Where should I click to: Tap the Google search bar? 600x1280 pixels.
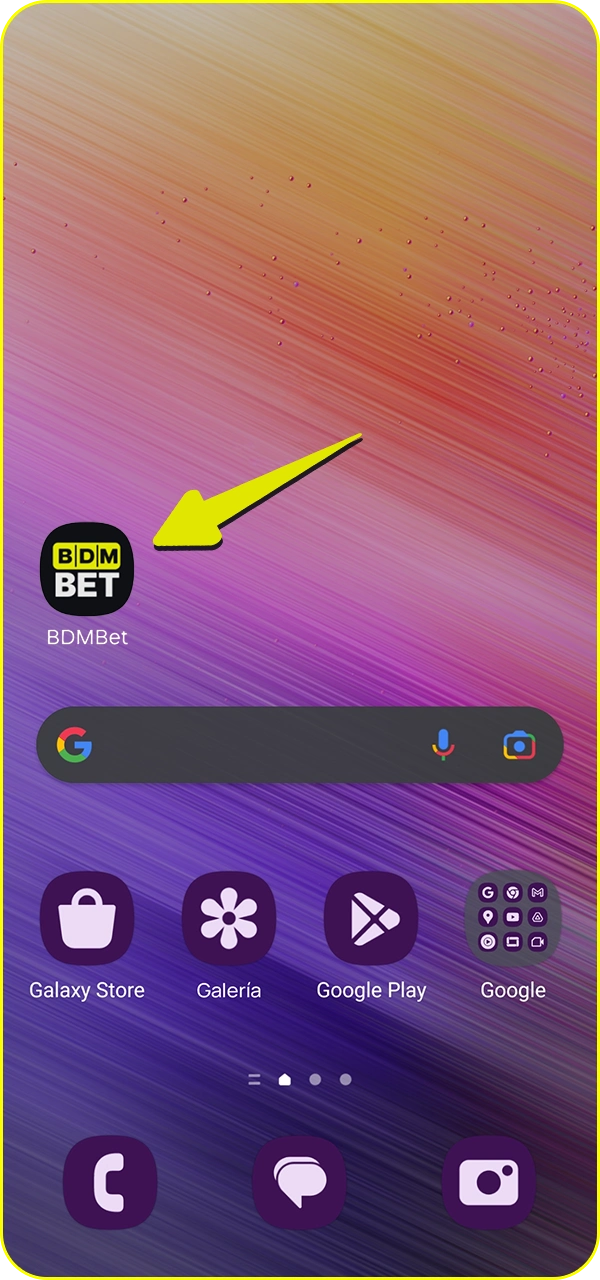[300, 745]
